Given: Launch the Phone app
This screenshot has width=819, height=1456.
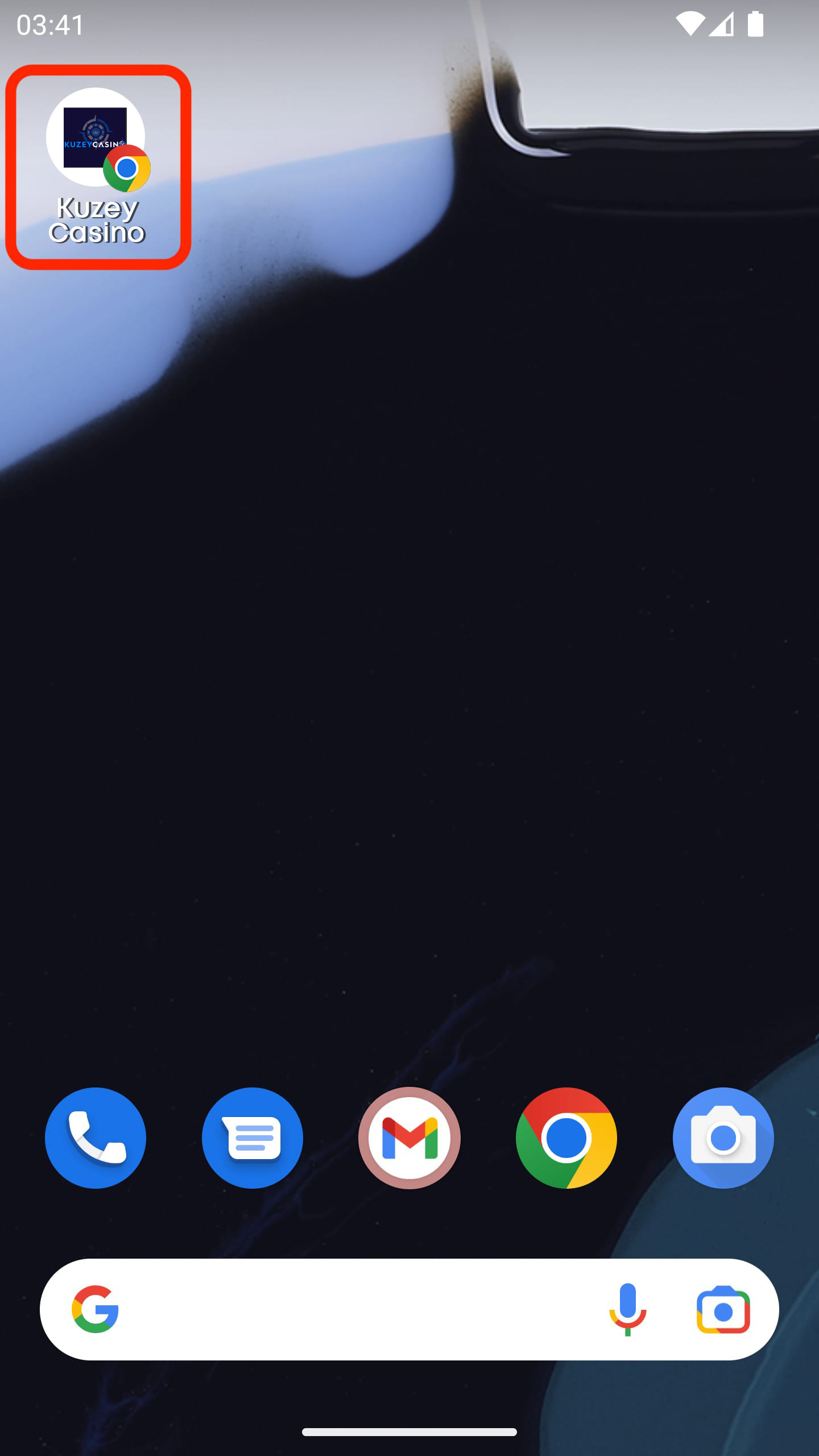Looking at the screenshot, I should click(x=96, y=1138).
